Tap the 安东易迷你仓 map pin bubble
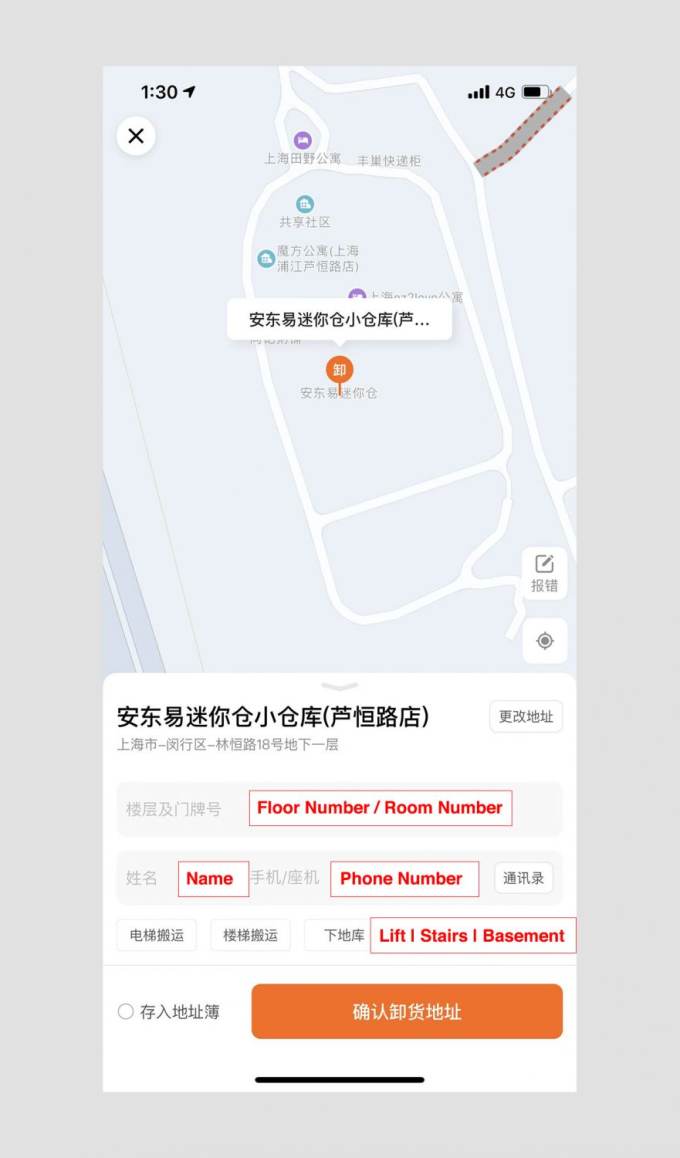This screenshot has height=1158, width=680. click(339, 320)
